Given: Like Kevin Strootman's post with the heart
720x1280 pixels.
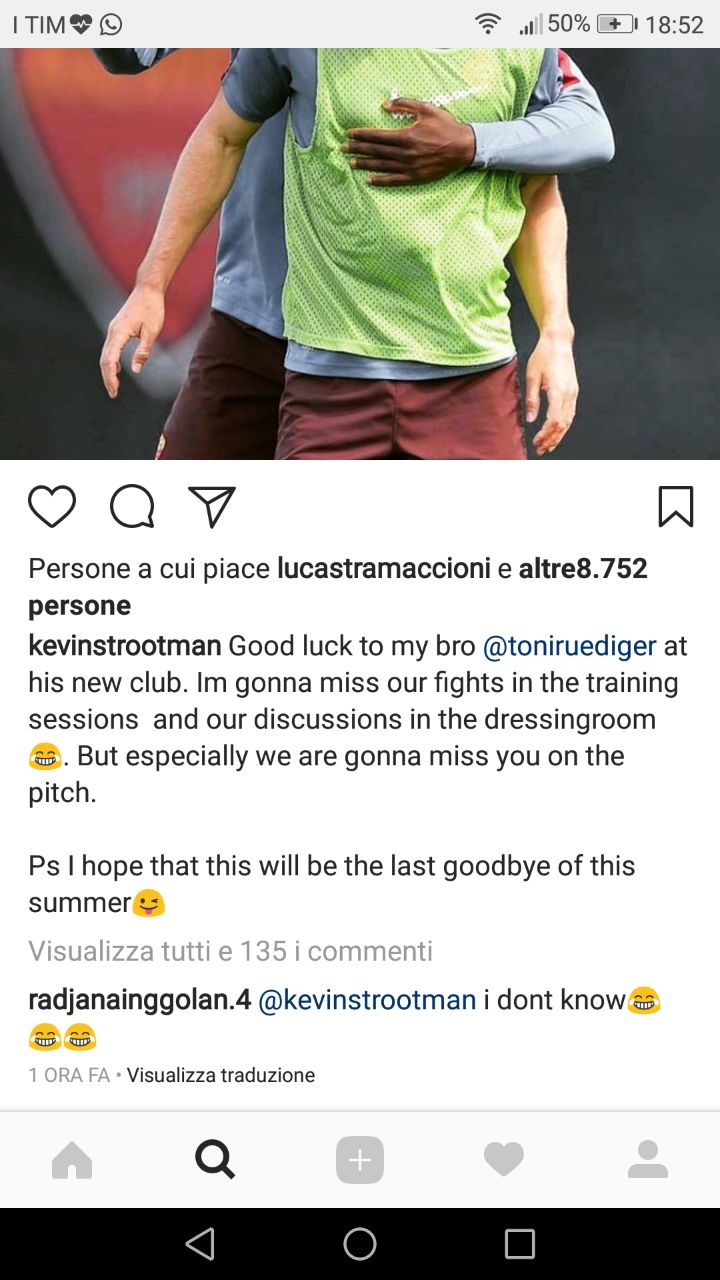Looking at the screenshot, I should 52,507.
